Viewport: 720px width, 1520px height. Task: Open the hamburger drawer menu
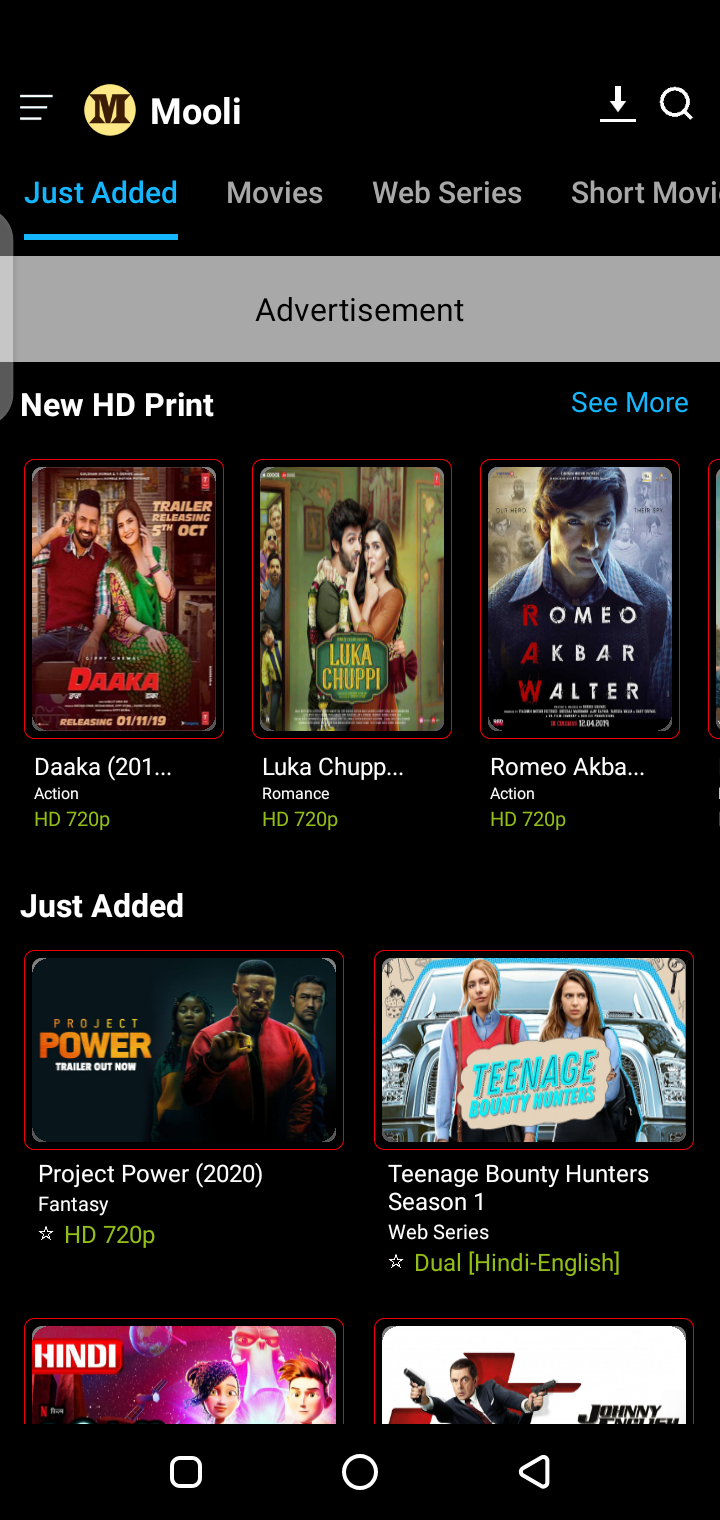coord(36,108)
